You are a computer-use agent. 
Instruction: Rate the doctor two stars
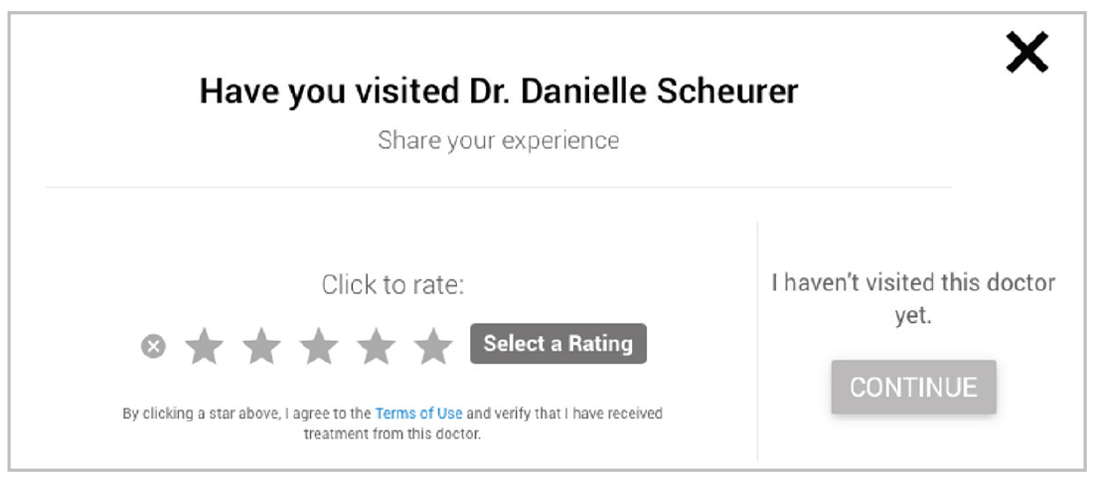tap(262, 346)
